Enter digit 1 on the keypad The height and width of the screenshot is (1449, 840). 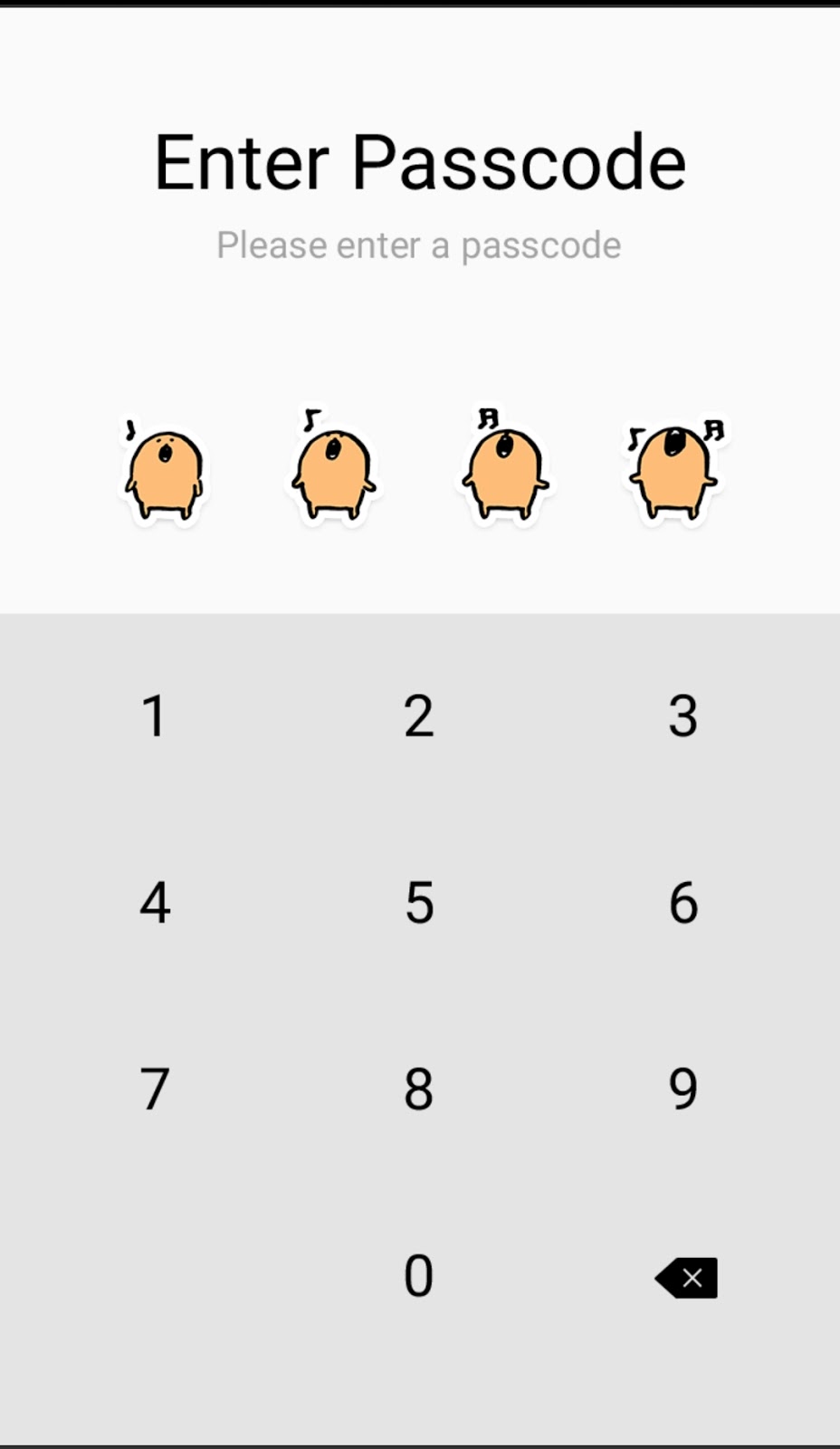click(155, 715)
